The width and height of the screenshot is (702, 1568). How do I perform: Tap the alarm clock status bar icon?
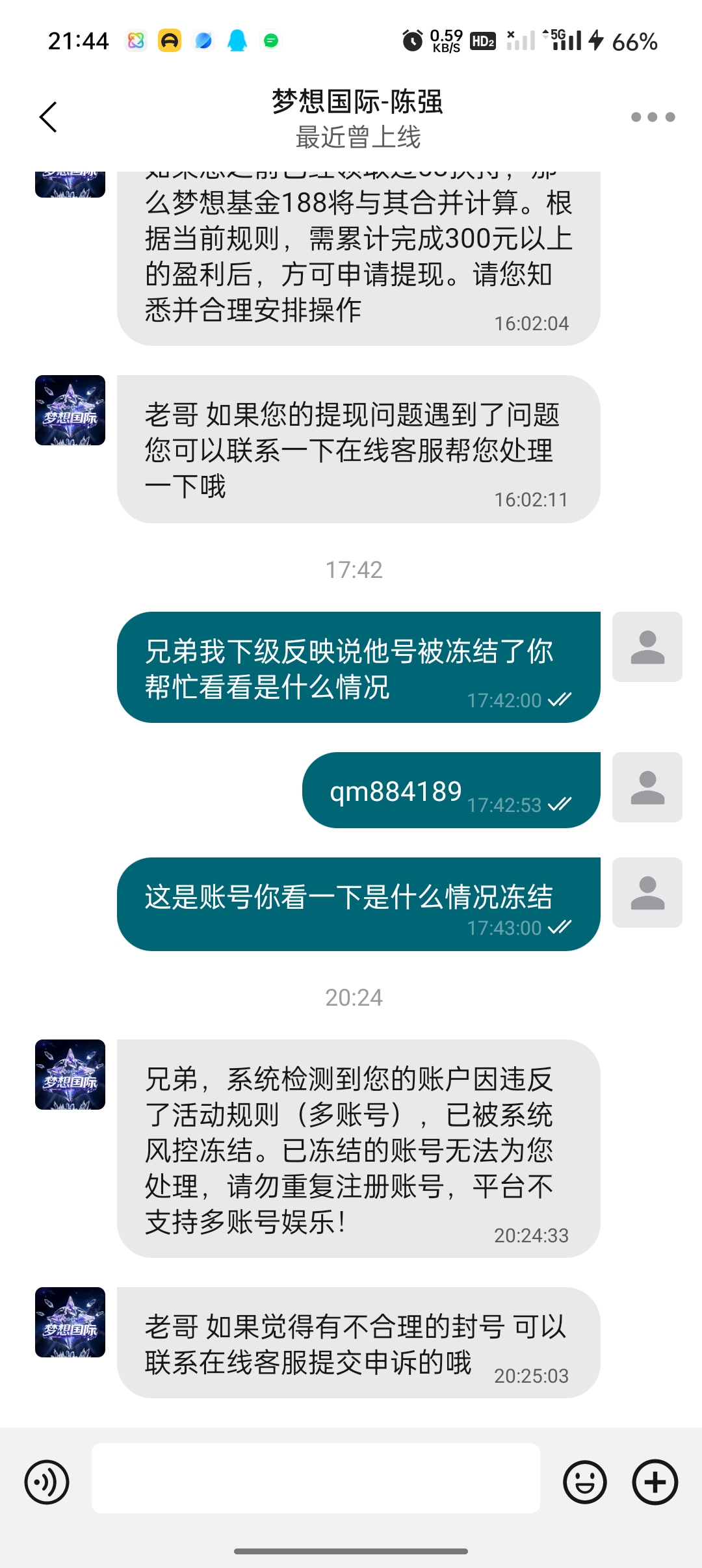point(412,40)
